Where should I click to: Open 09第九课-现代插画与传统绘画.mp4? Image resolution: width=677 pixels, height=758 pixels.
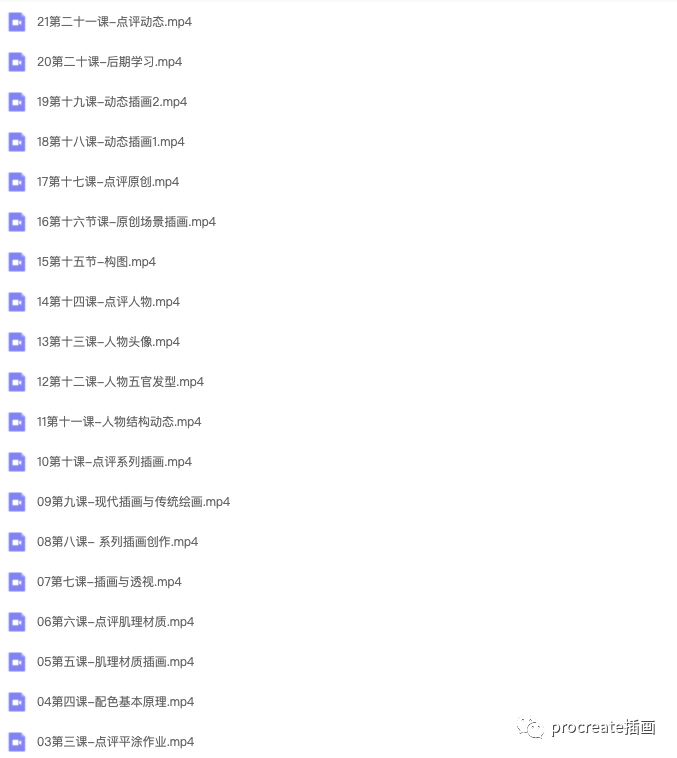pyautogui.click(x=133, y=502)
